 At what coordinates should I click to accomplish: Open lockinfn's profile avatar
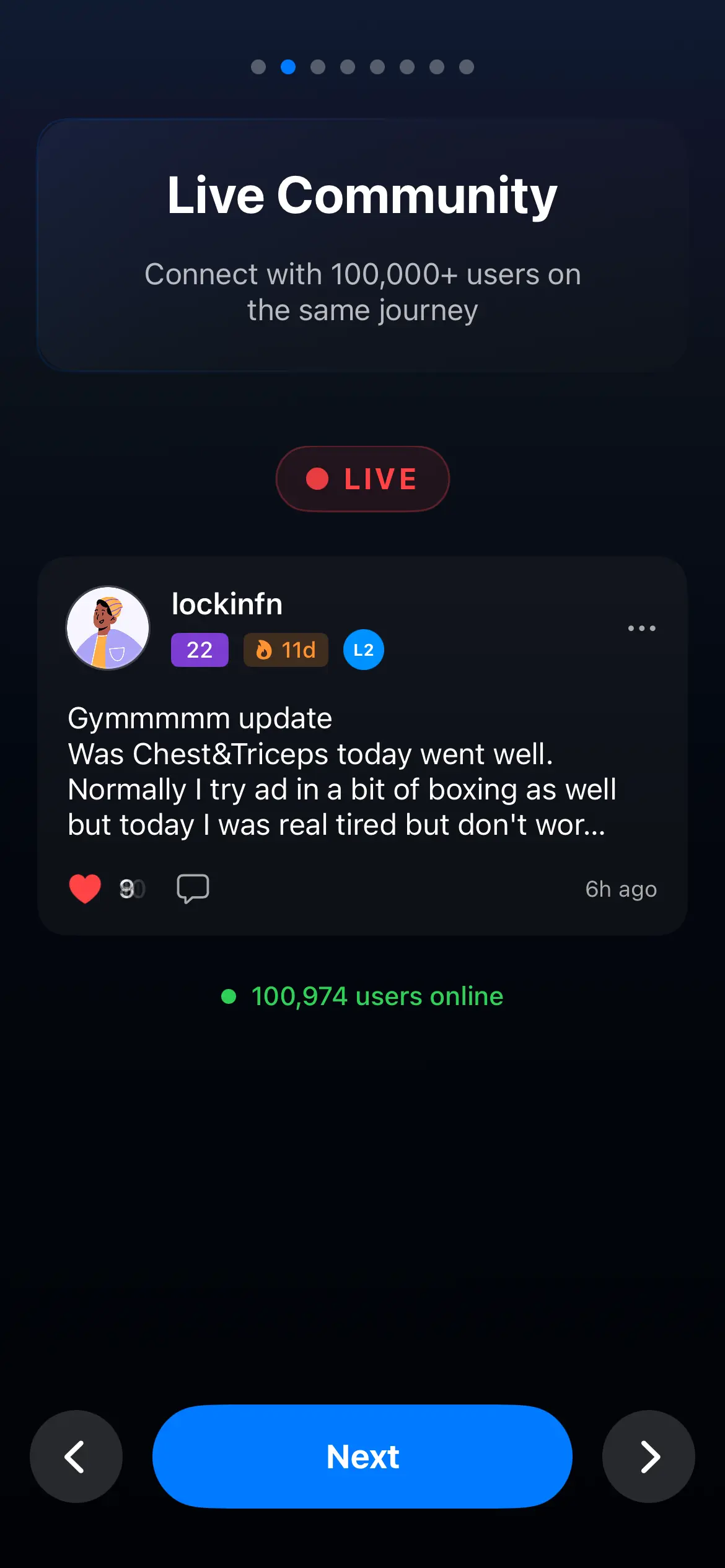pyautogui.click(x=108, y=628)
